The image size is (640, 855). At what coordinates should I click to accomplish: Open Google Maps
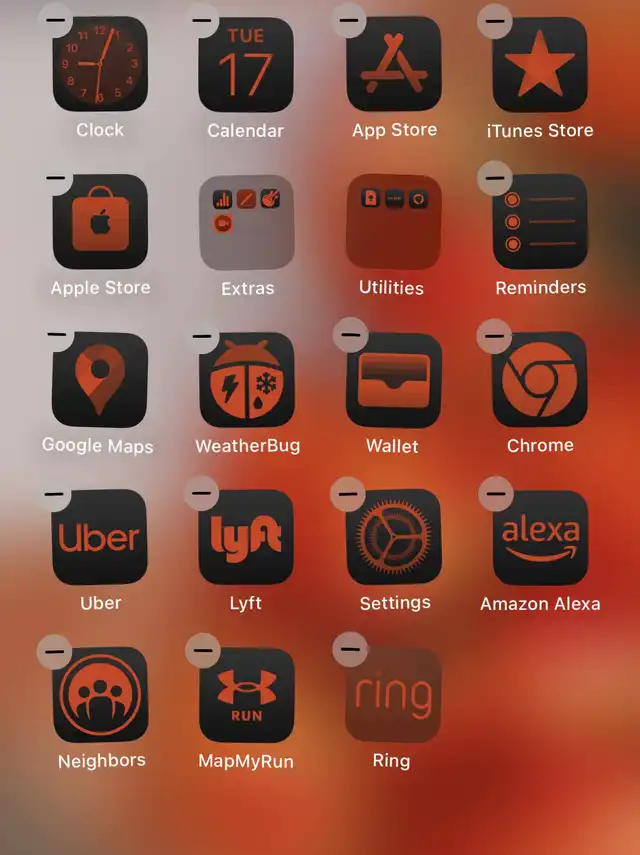point(100,380)
